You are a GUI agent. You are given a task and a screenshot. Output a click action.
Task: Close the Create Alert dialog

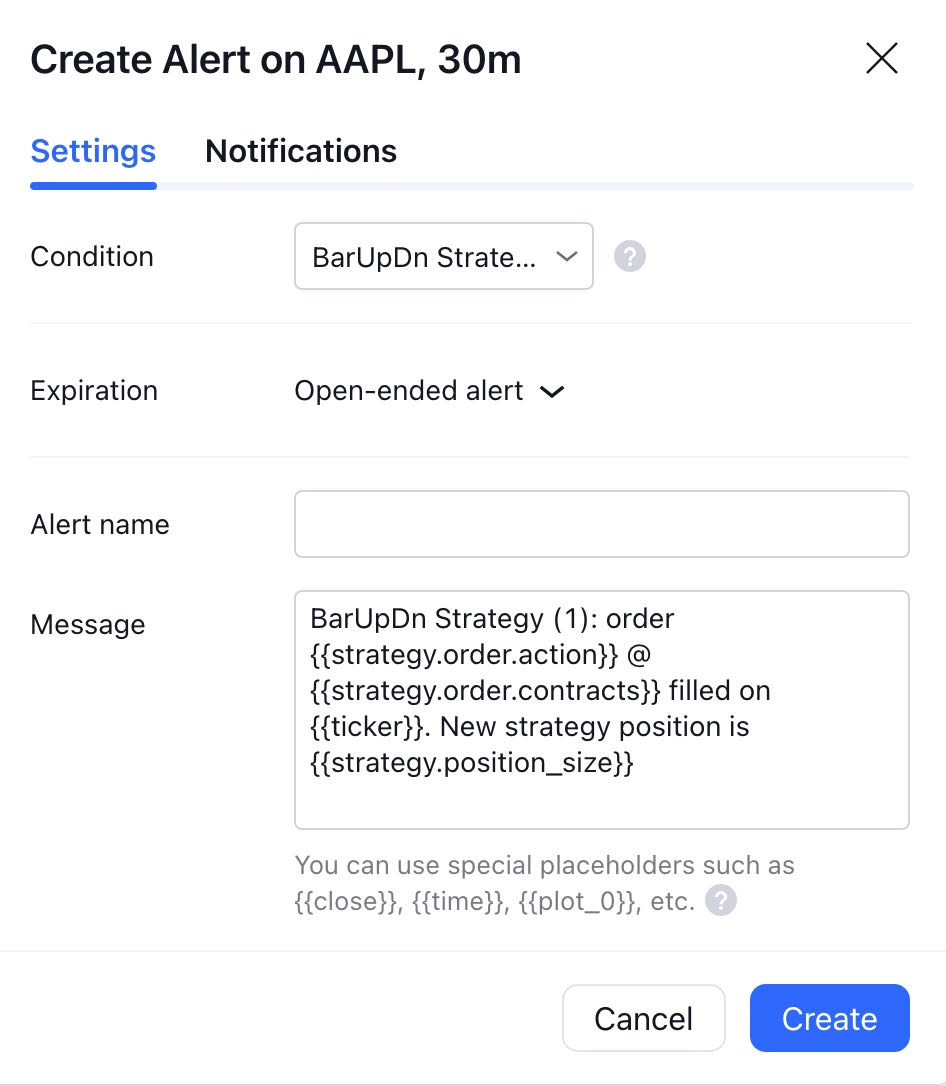881,59
